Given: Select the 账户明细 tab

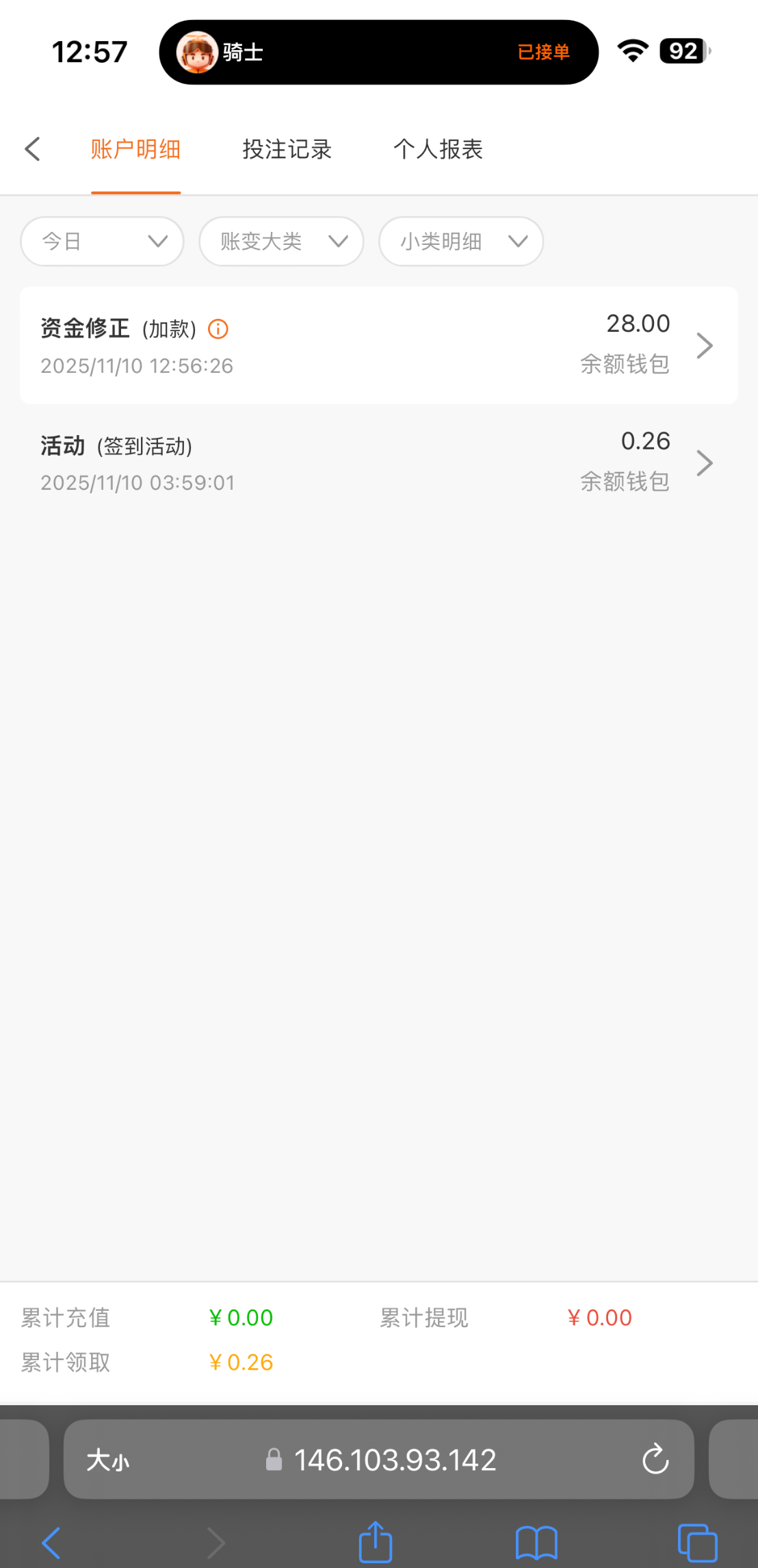Looking at the screenshot, I should click(135, 149).
